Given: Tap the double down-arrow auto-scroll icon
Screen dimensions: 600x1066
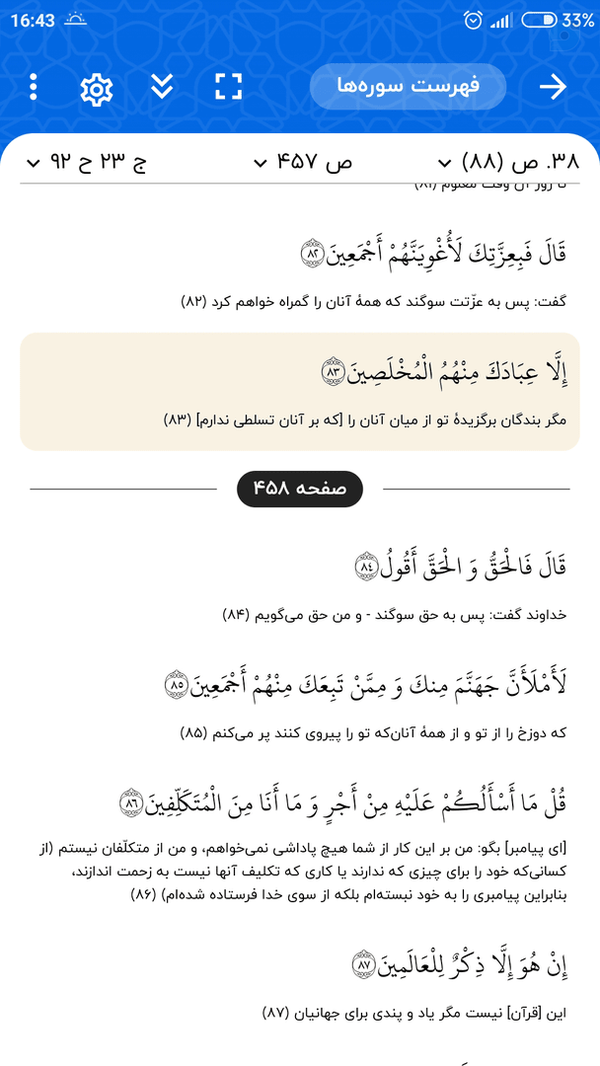Looking at the screenshot, I should pos(162,87).
